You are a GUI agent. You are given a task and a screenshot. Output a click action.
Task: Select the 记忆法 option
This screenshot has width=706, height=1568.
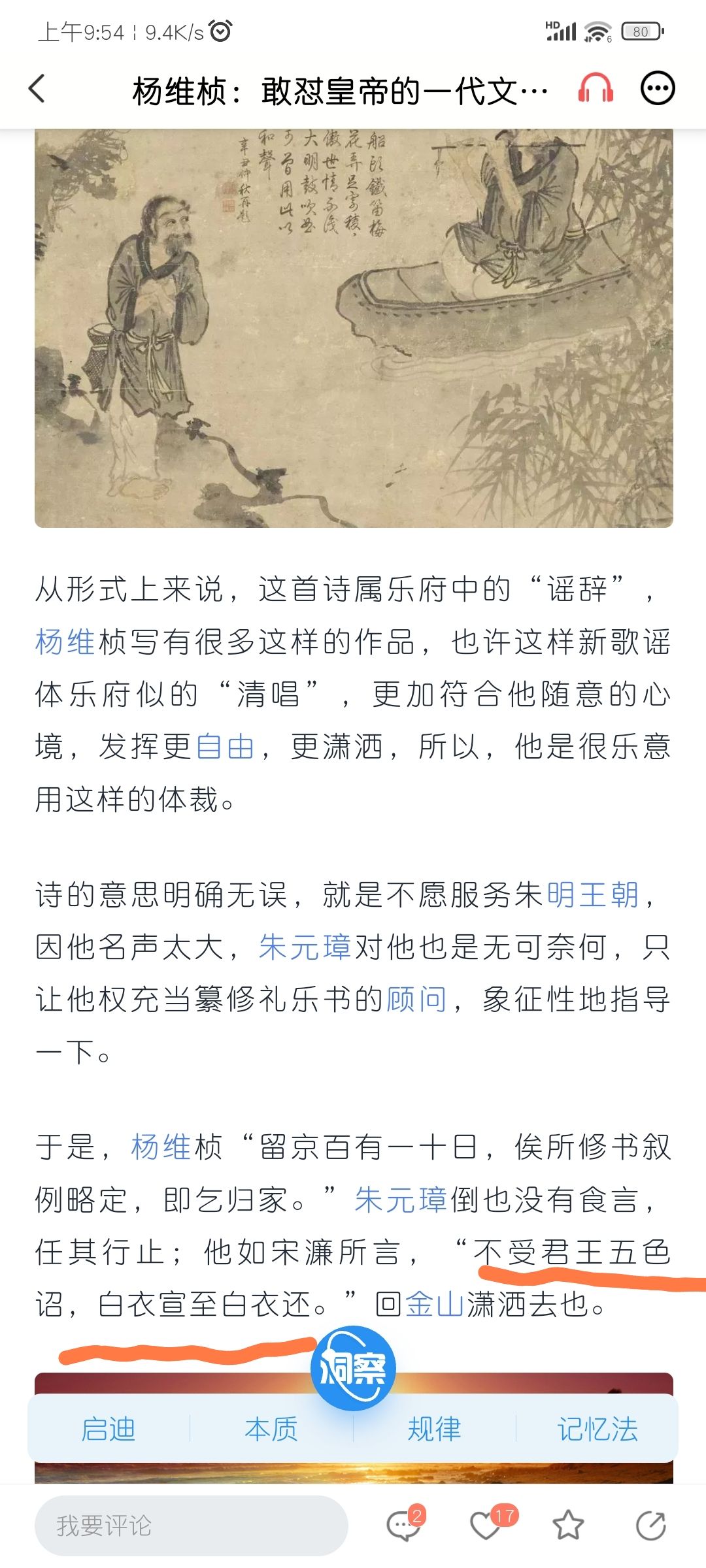tap(597, 1429)
